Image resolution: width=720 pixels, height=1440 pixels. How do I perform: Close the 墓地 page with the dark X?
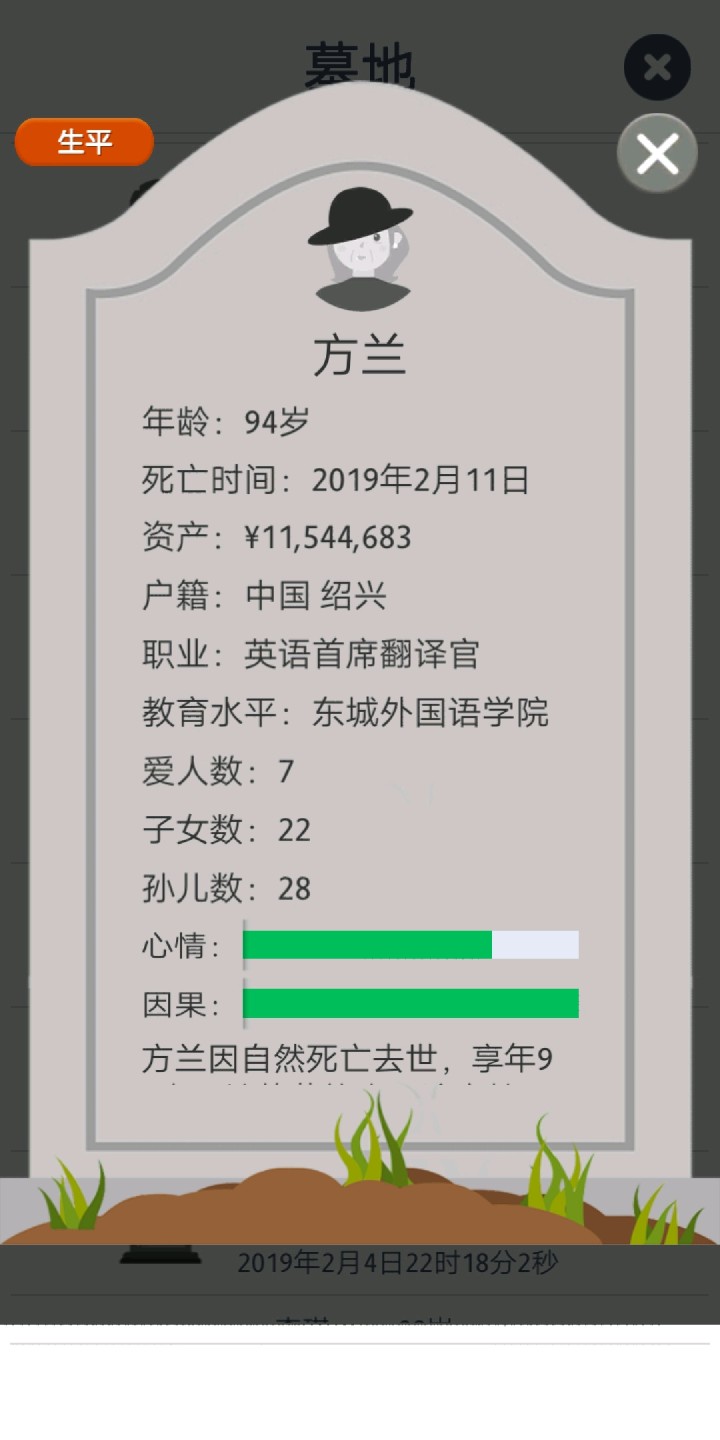[x=657, y=67]
